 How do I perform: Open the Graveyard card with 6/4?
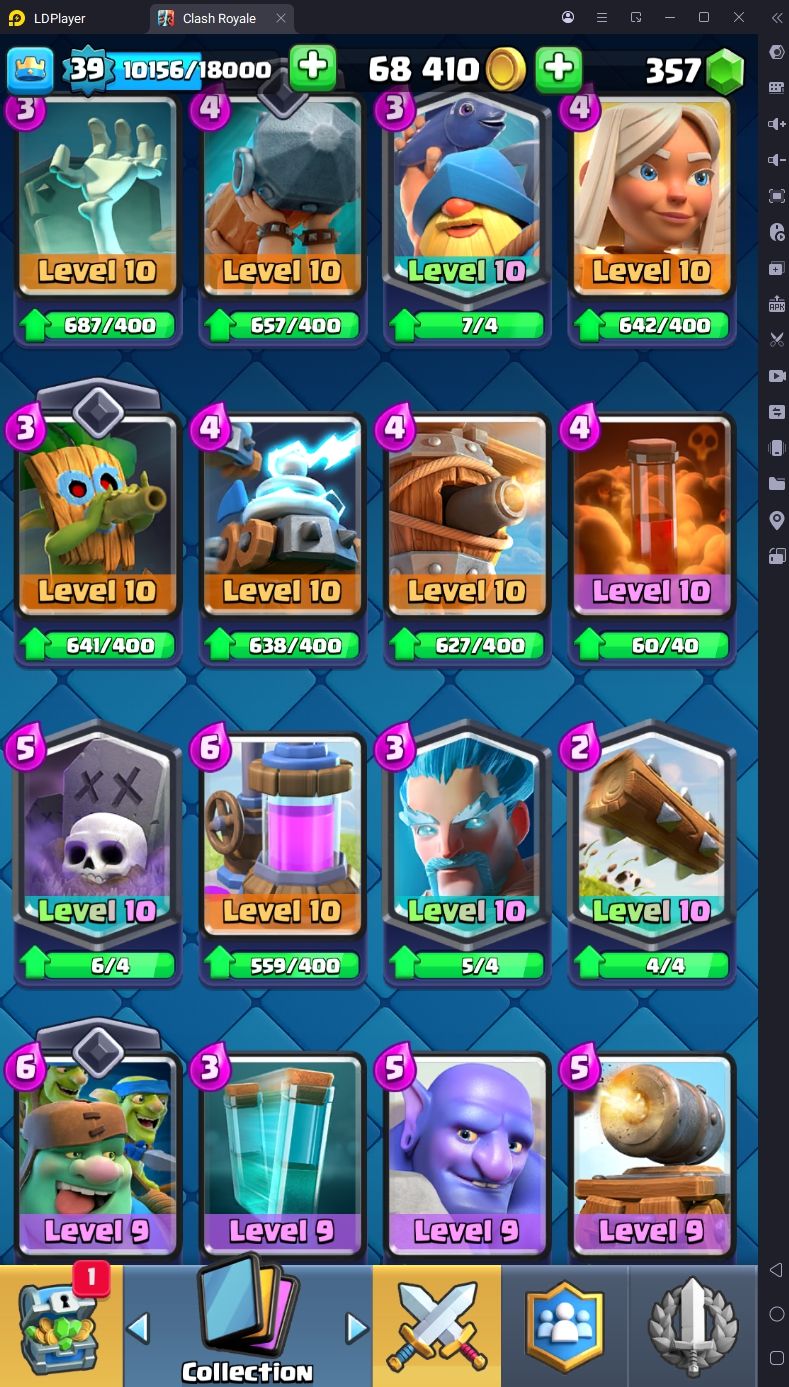[97, 849]
